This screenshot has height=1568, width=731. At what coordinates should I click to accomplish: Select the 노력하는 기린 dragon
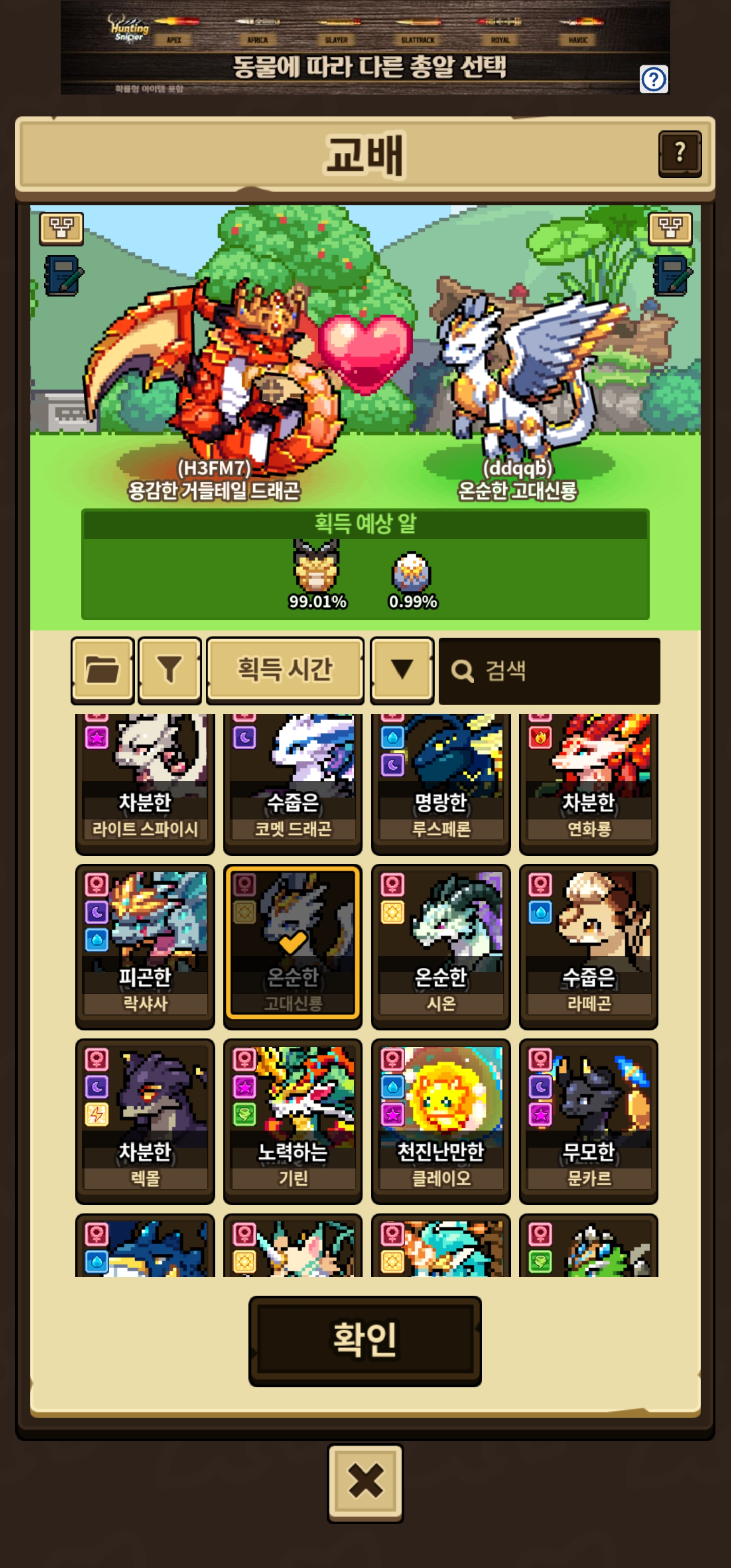[293, 1120]
